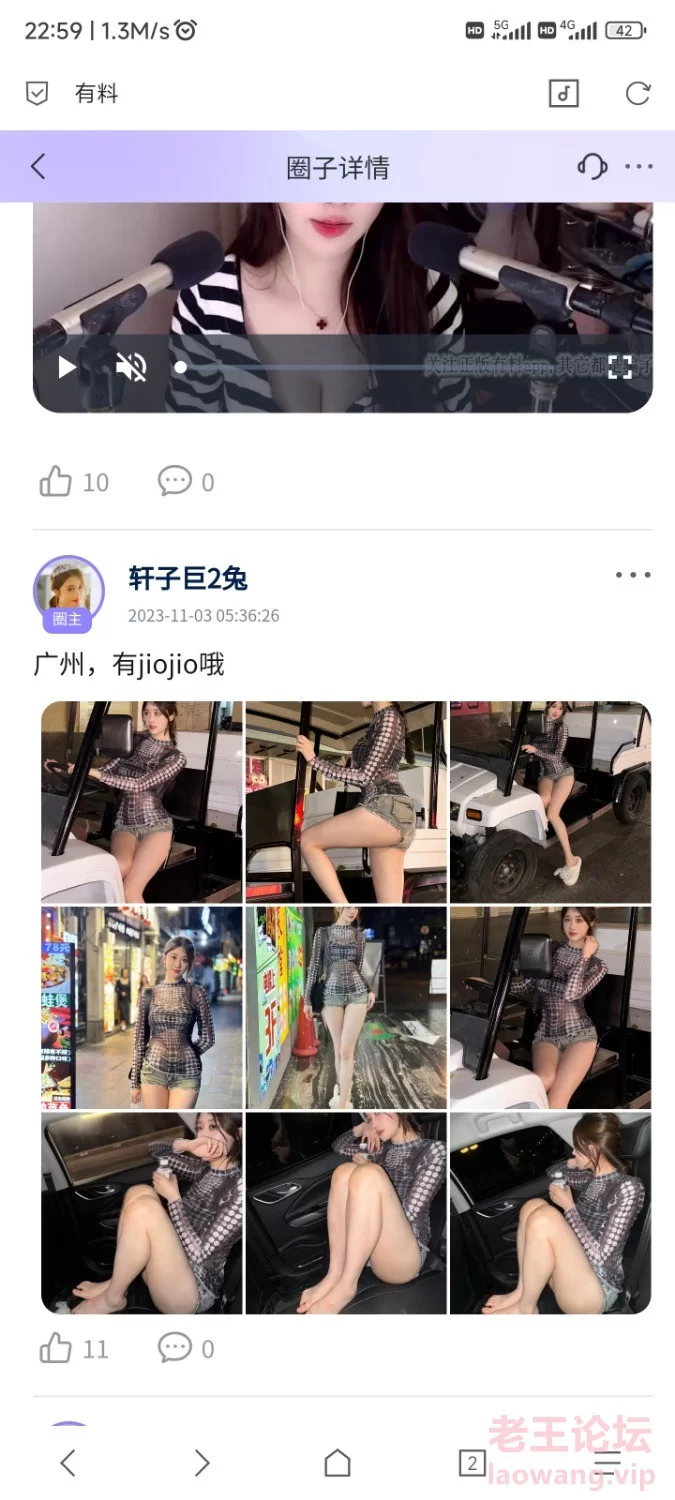
Task: Open the customer service headset icon
Action: (x=592, y=167)
